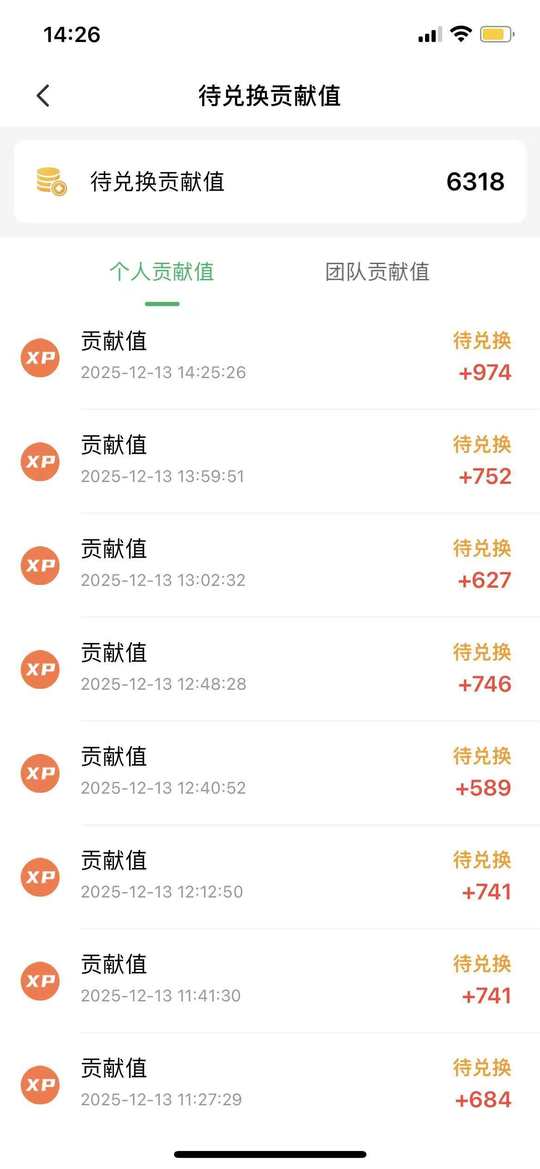The width and height of the screenshot is (540, 1169).
Task: Switch to the 团队贡献值 tab
Action: point(377,271)
